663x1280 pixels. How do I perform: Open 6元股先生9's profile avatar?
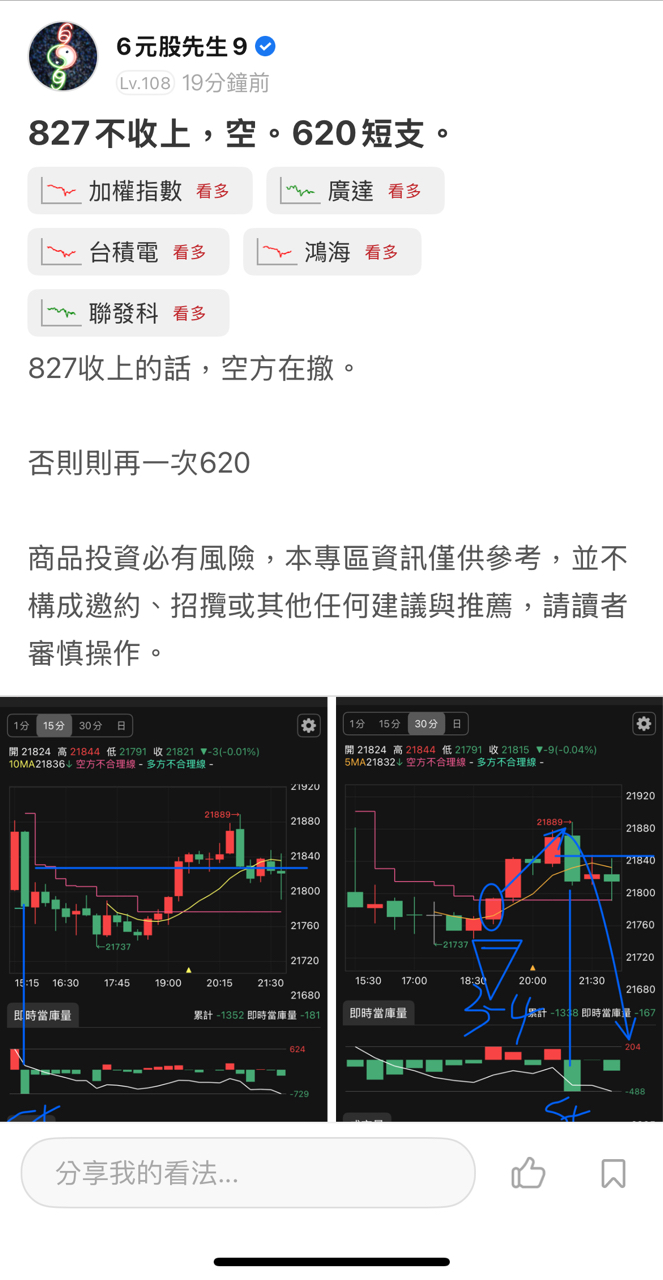(x=63, y=57)
